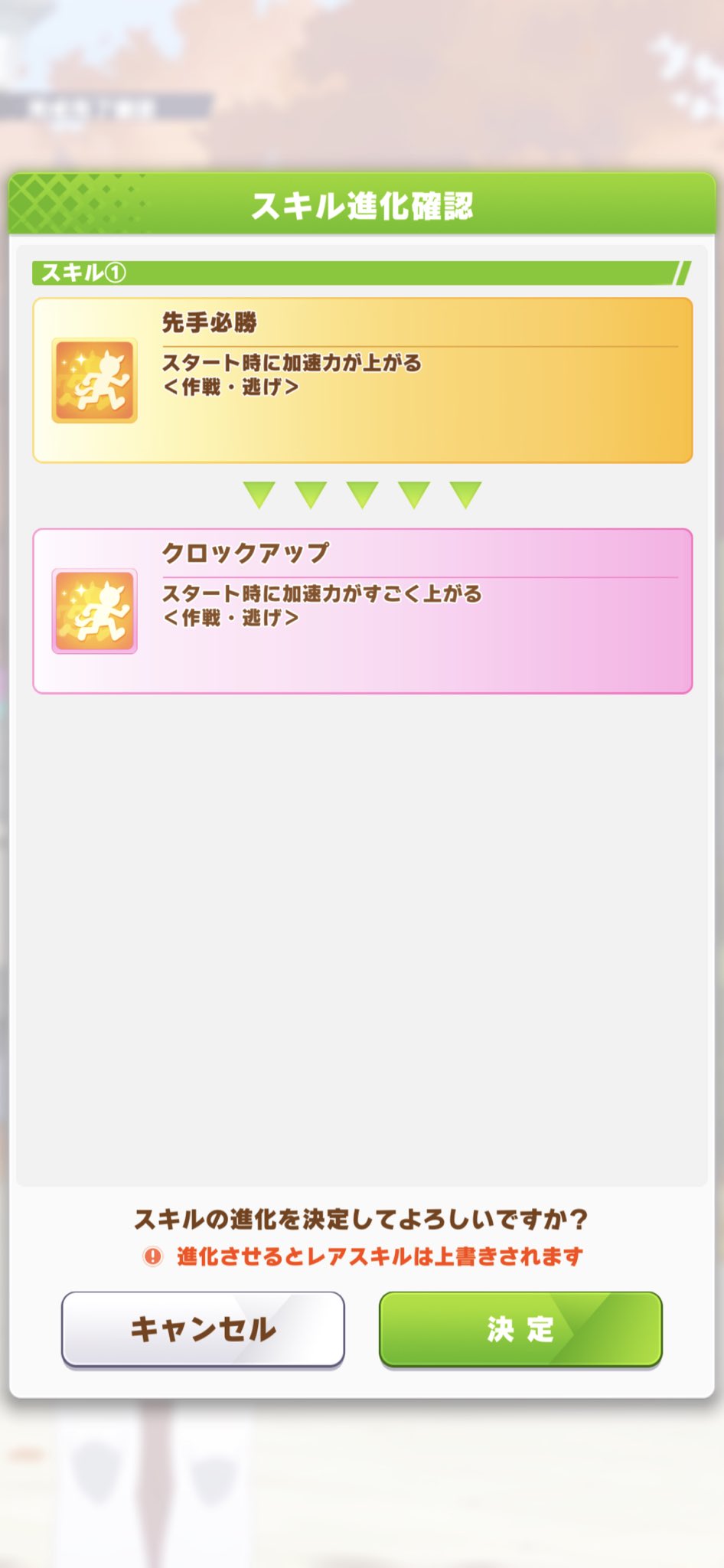The width and height of the screenshot is (724, 1568).
Task: Tap the キャンセル button
Action: tap(203, 1328)
